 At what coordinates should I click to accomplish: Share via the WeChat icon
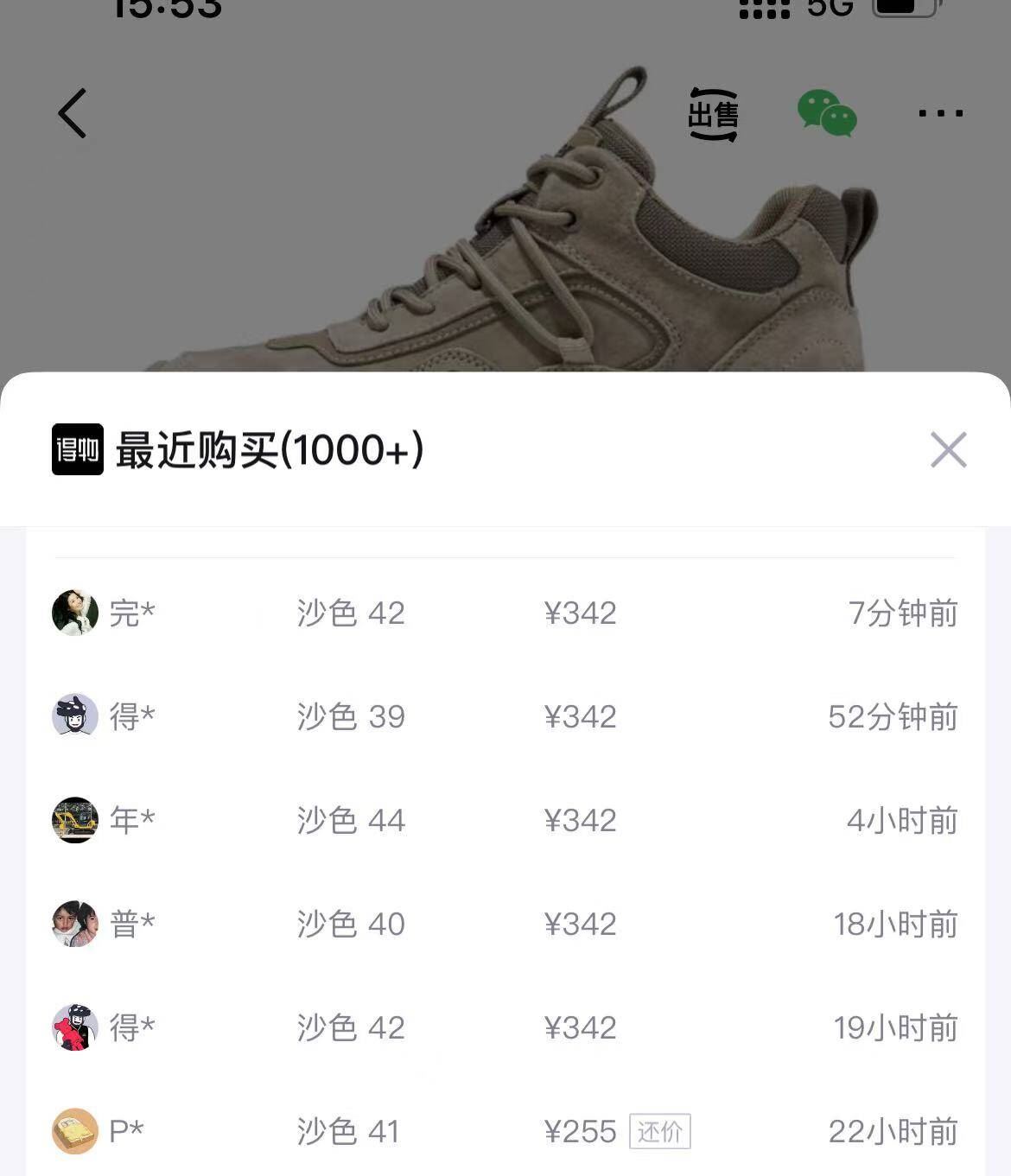coord(827,113)
